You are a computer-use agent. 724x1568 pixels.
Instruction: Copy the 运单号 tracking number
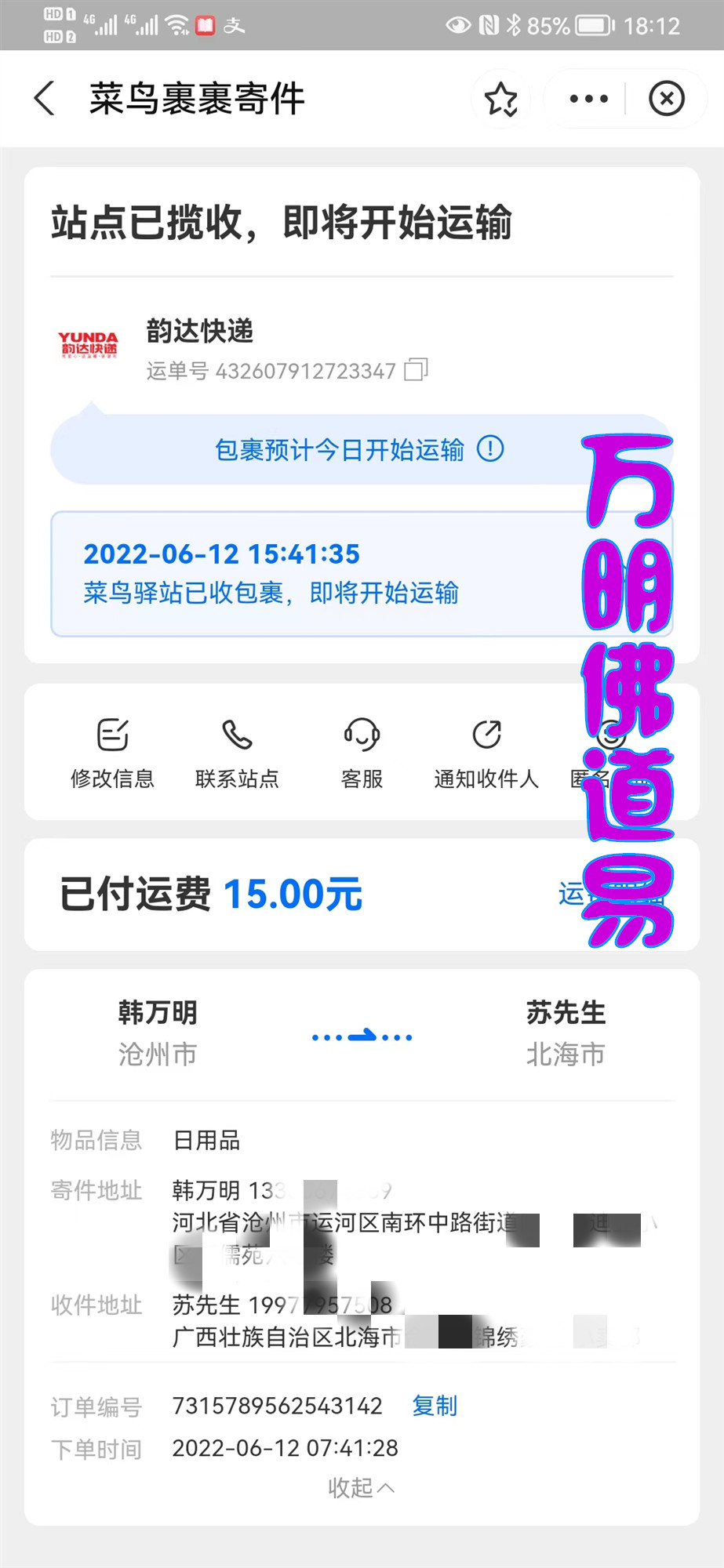point(416,369)
